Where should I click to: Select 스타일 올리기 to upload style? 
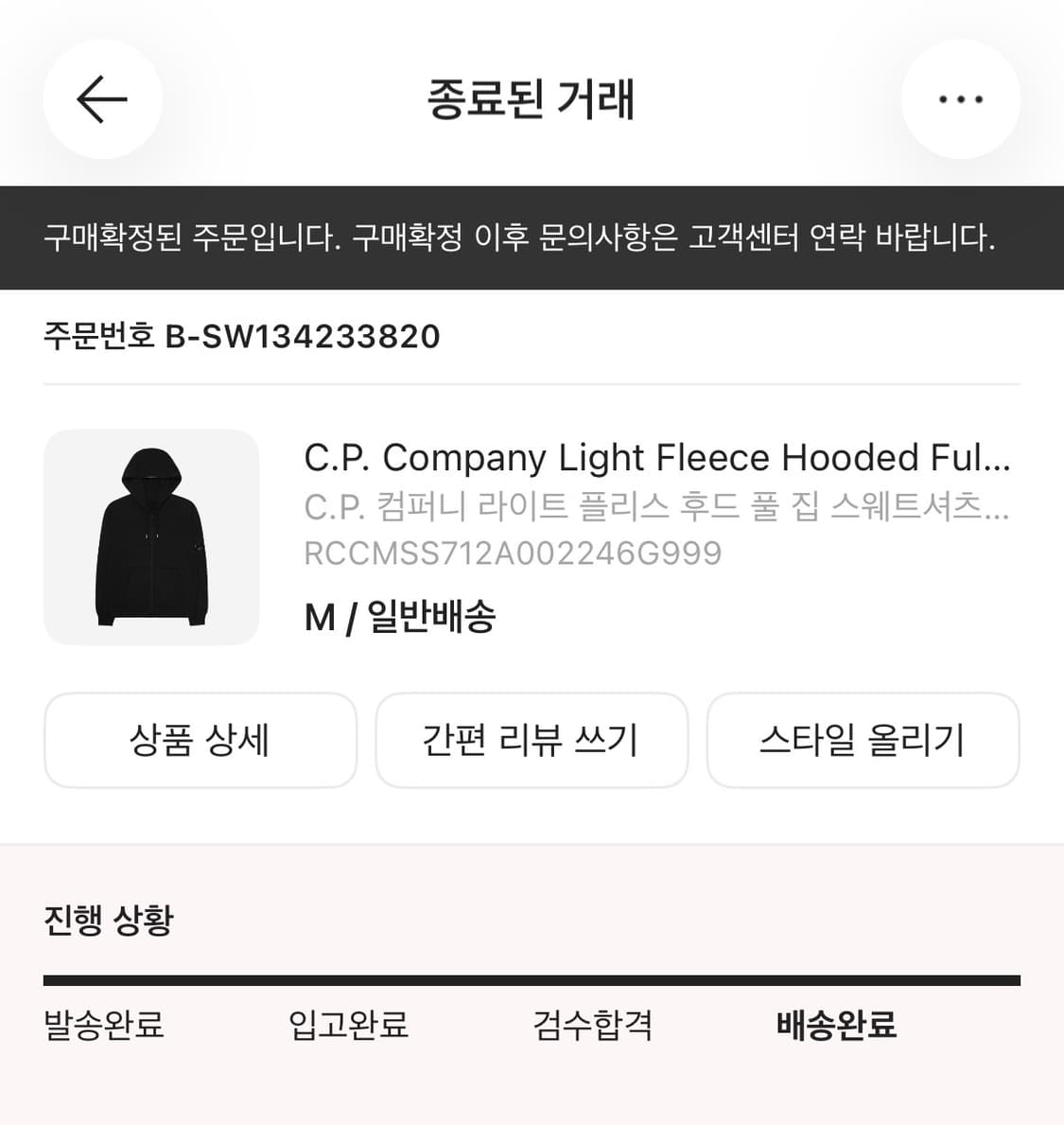(863, 741)
